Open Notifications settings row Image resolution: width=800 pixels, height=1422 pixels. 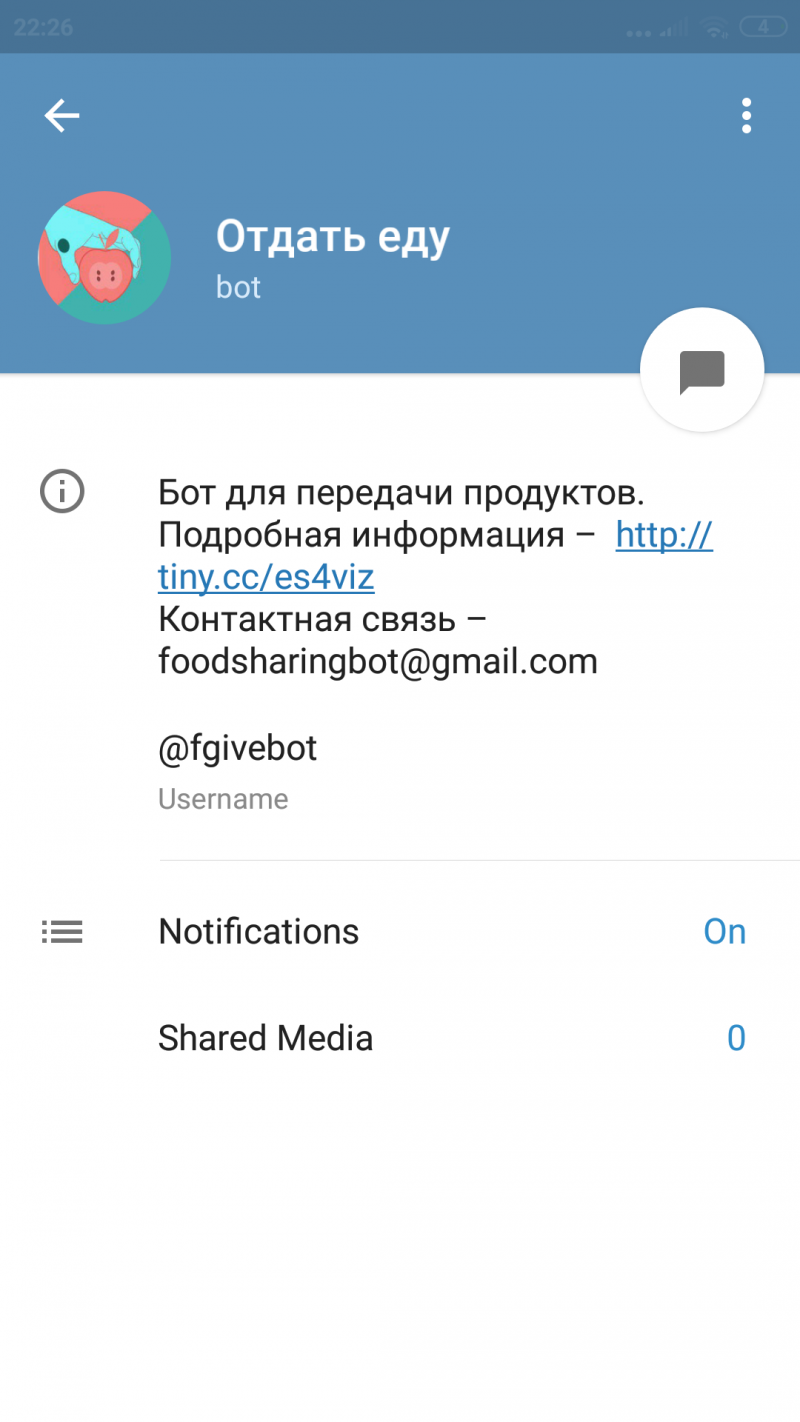tap(400, 932)
